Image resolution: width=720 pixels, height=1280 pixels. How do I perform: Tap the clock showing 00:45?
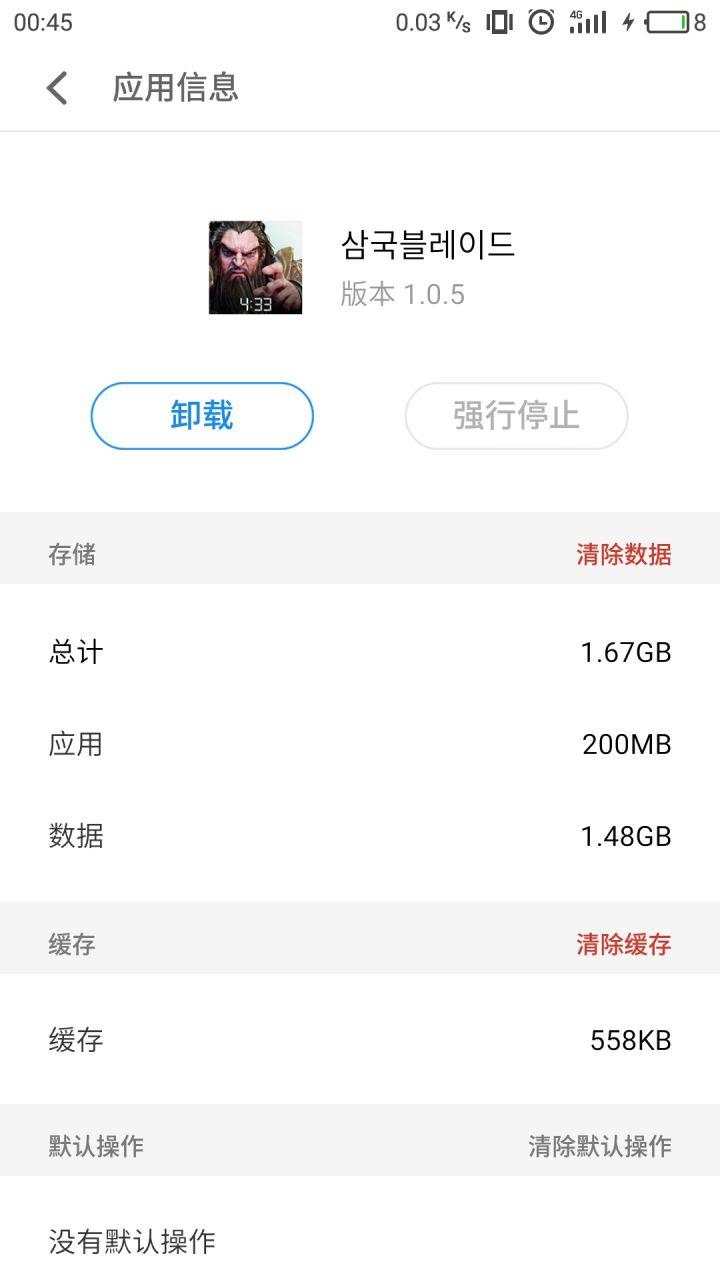click(x=46, y=21)
